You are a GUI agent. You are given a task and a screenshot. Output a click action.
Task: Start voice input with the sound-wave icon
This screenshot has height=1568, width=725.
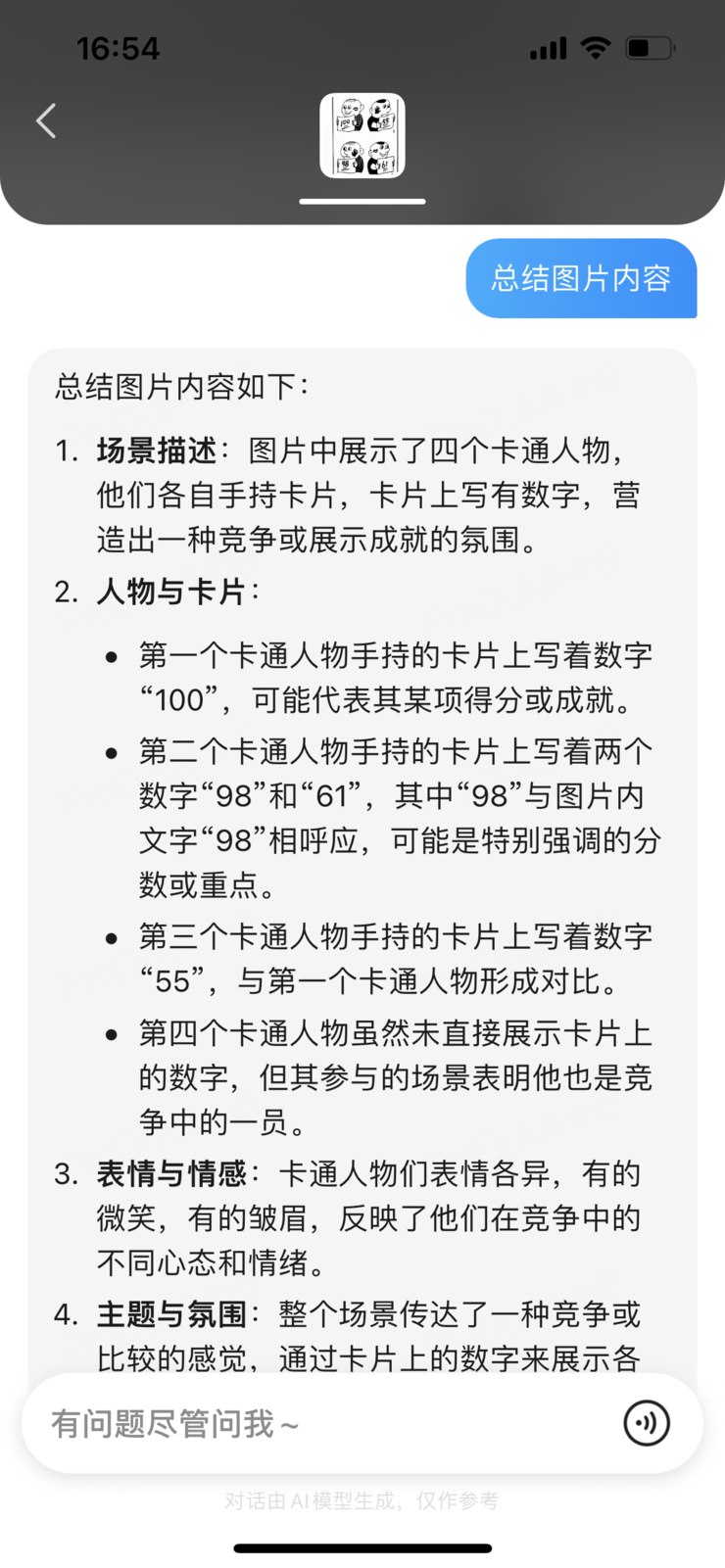pos(647,1423)
